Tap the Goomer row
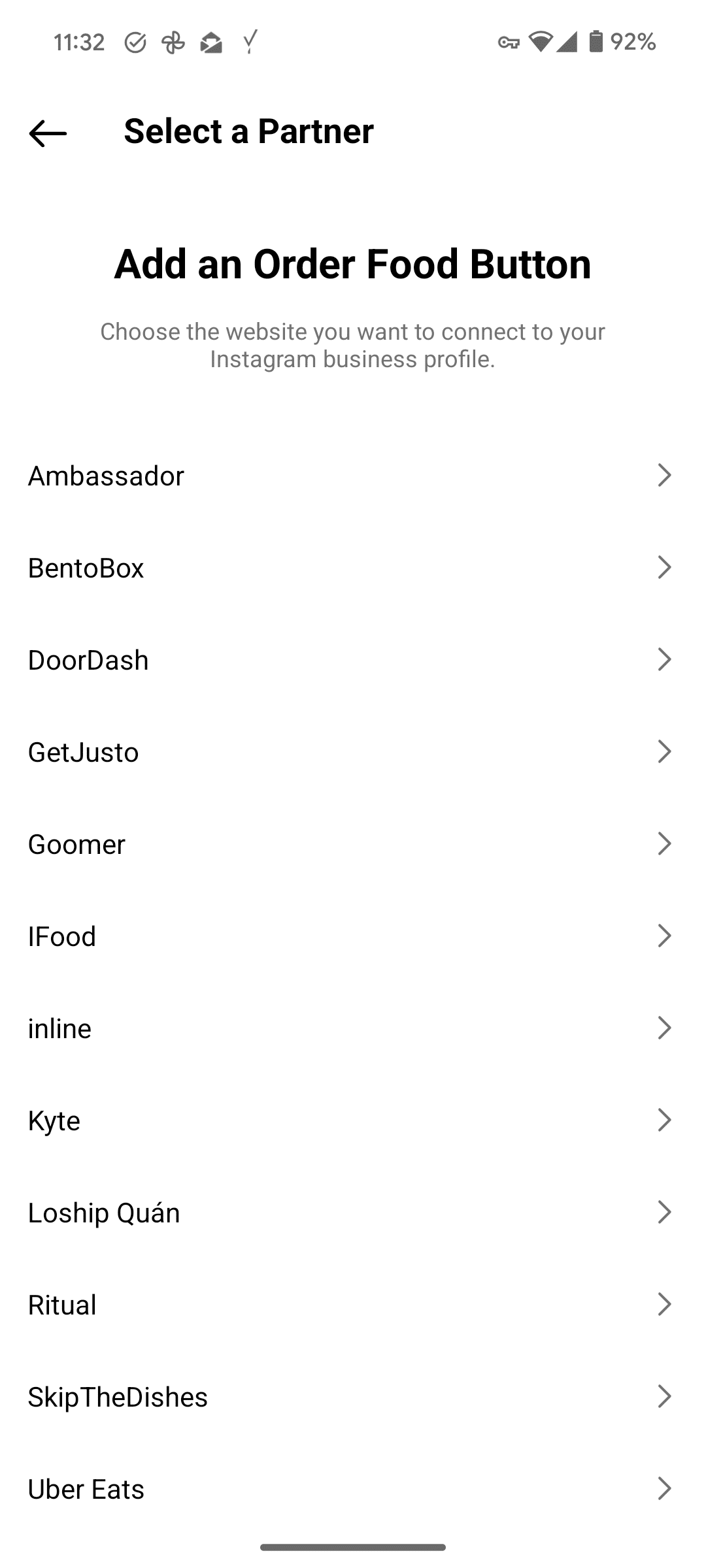 pos(352,844)
